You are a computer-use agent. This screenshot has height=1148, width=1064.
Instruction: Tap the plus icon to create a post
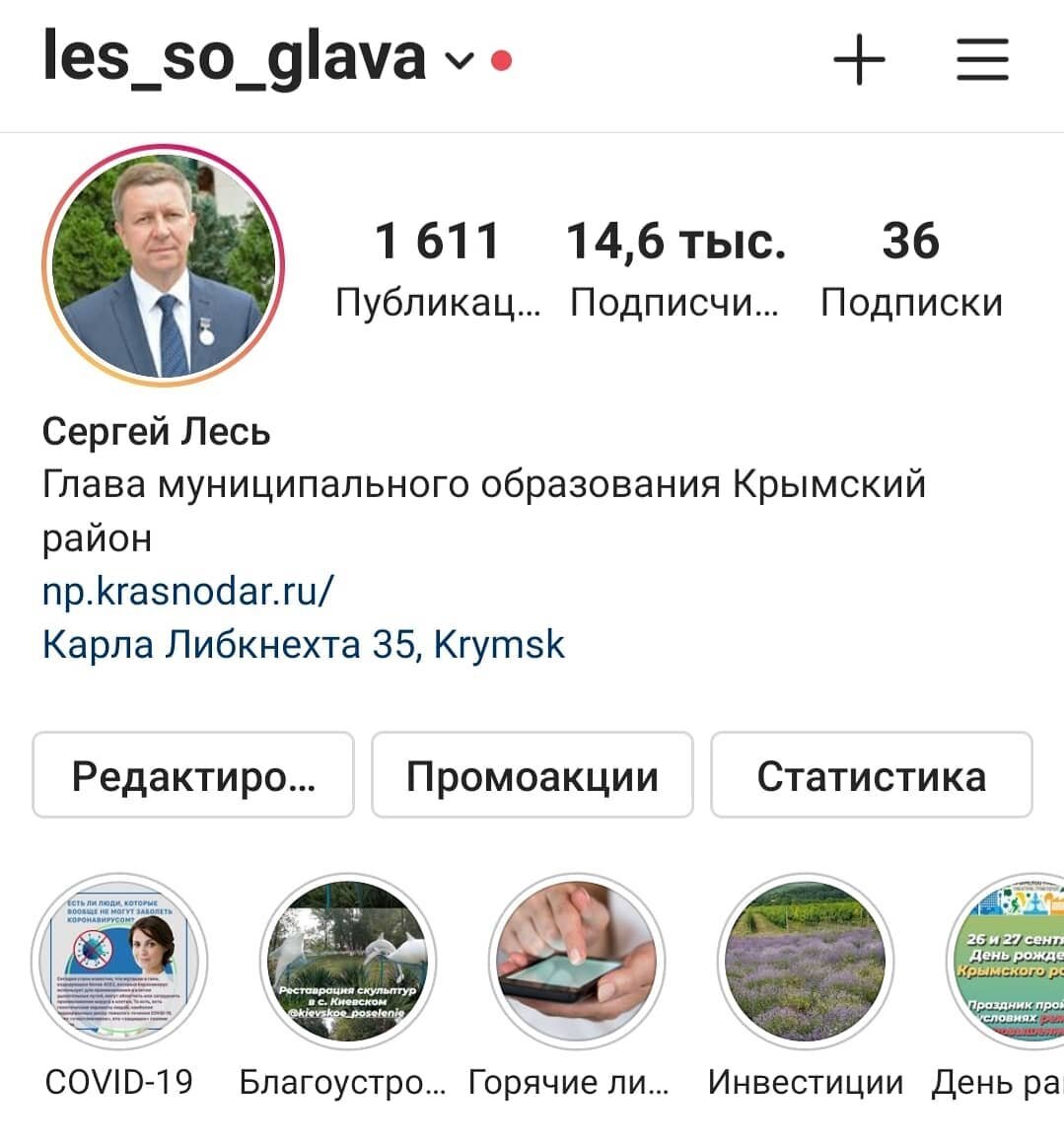point(859,60)
